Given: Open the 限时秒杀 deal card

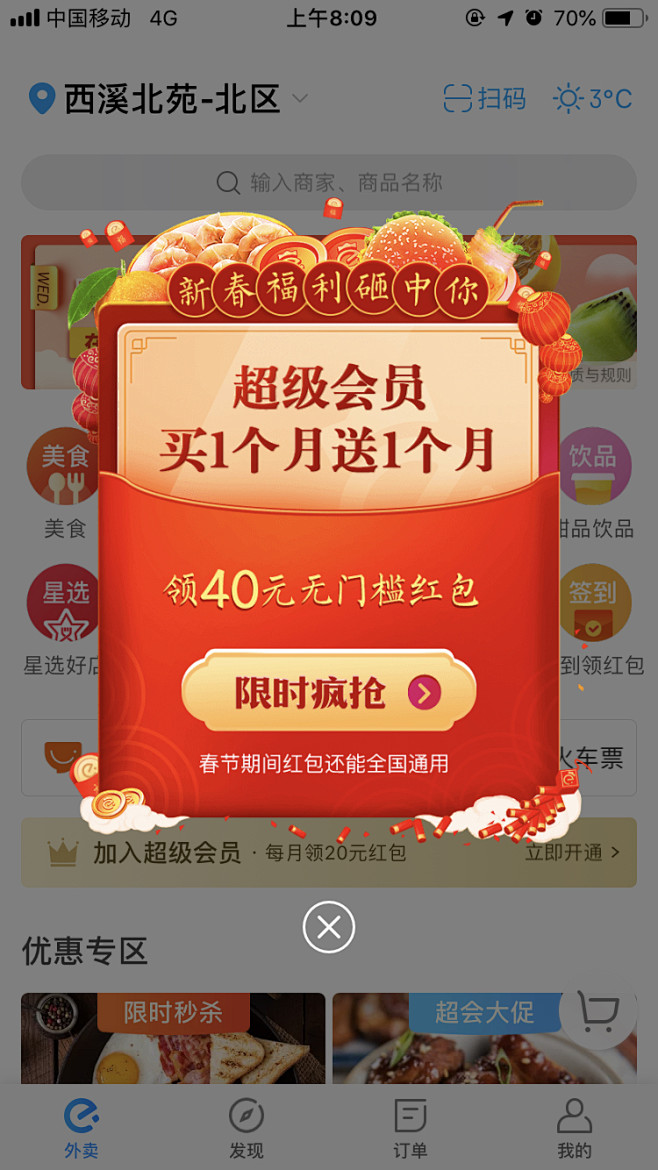Looking at the screenshot, I should pos(173,1038).
